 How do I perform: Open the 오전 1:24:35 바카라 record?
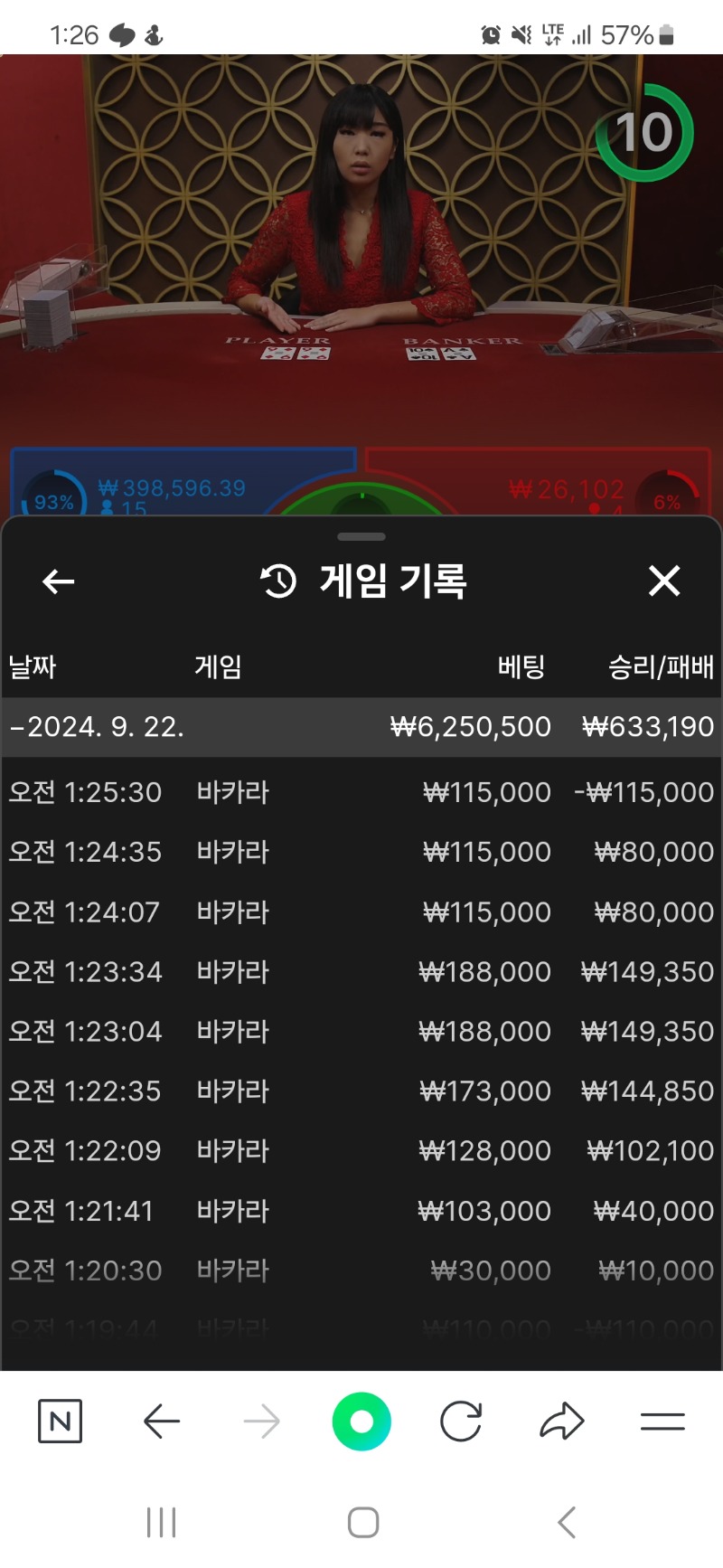tap(361, 852)
